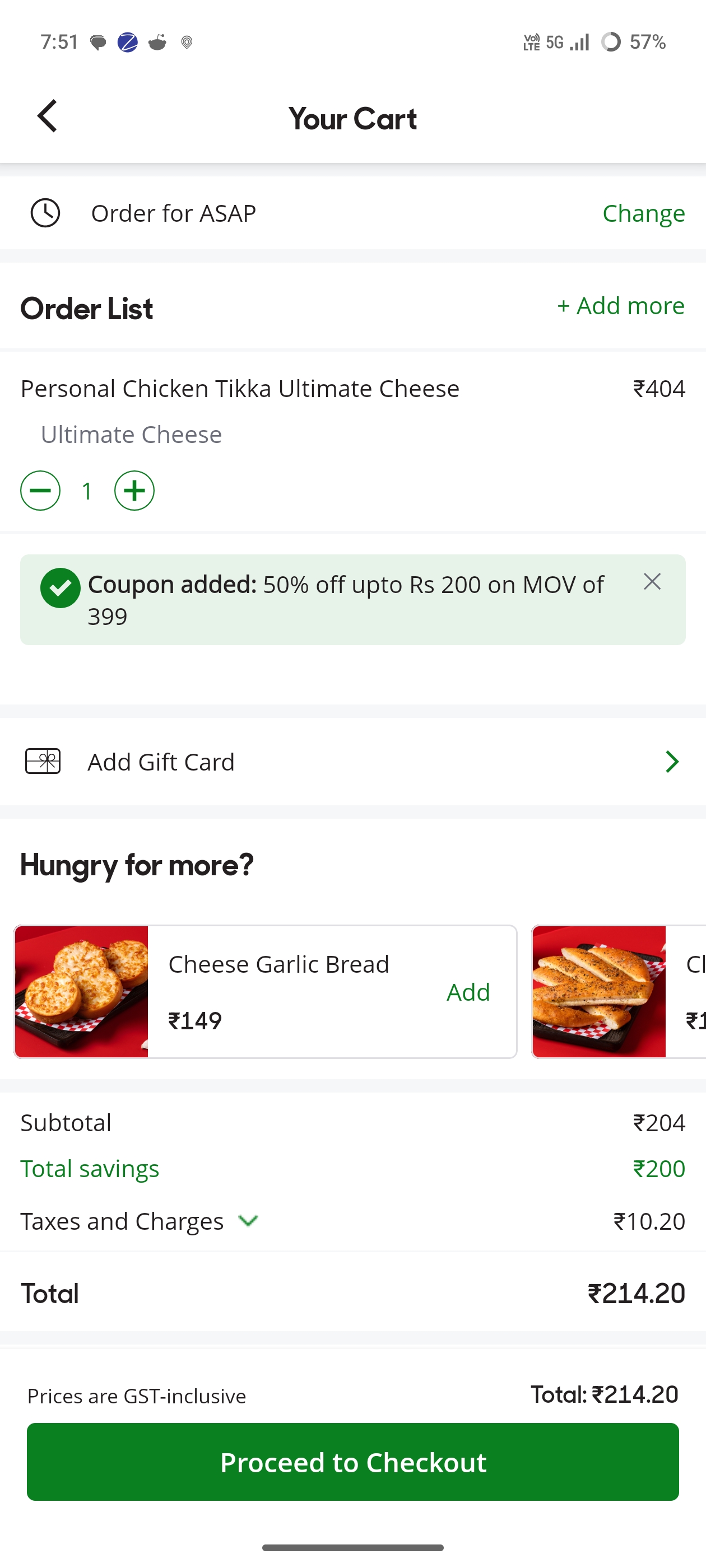Open the Hungry for more section
The image size is (706, 1568).
(x=137, y=865)
